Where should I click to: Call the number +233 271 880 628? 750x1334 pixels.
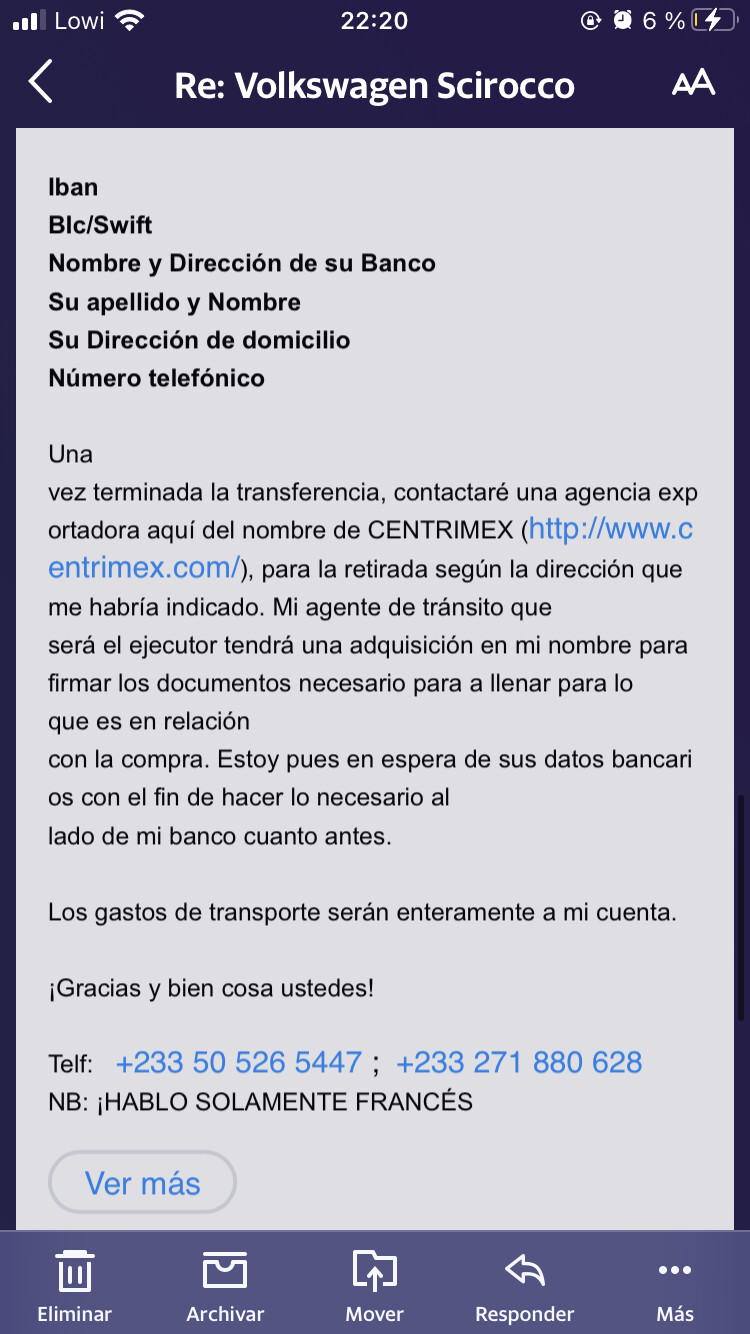(x=519, y=1062)
